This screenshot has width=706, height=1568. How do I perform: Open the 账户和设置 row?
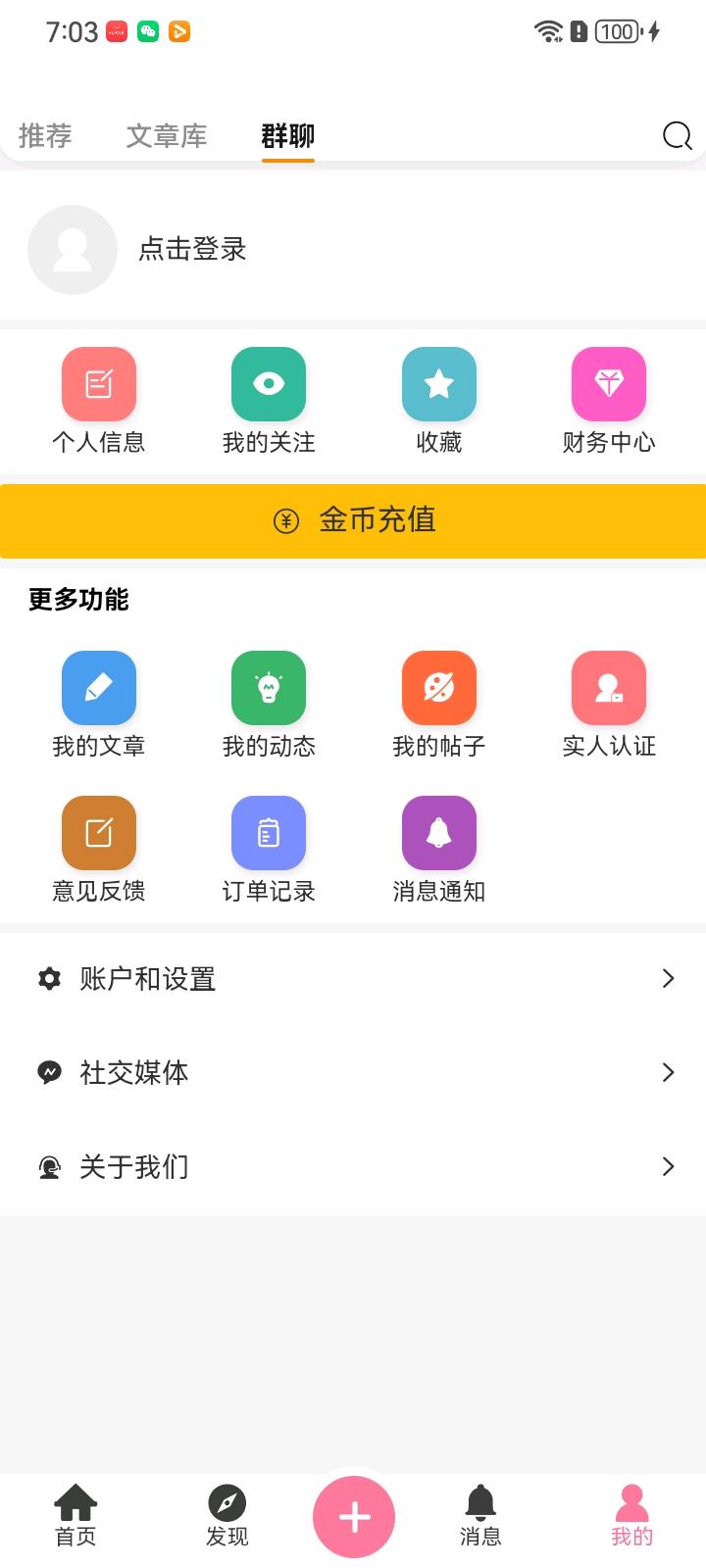coord(353,978)
